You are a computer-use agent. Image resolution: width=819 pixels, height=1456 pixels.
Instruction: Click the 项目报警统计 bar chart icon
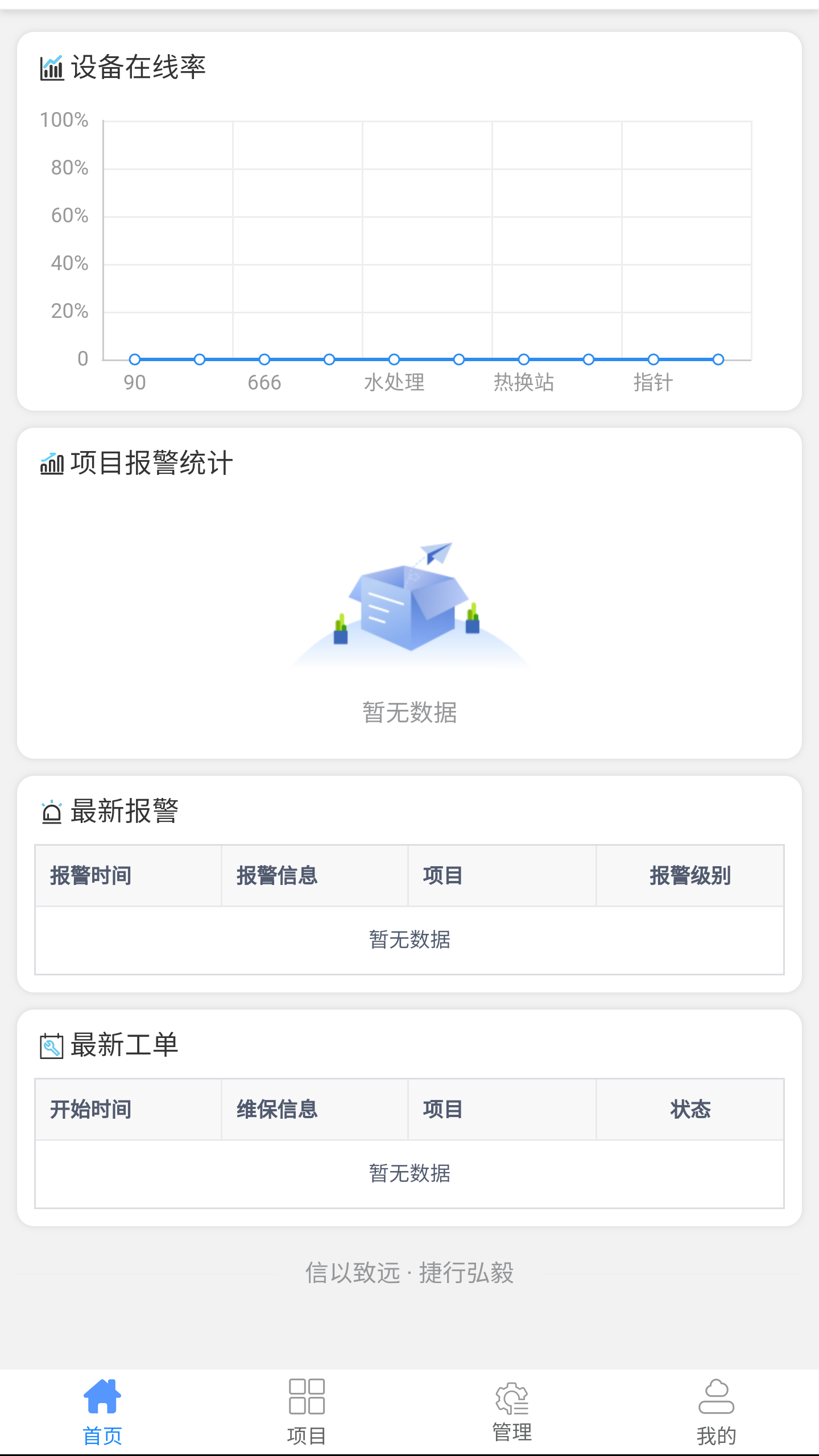coord(52,464)
